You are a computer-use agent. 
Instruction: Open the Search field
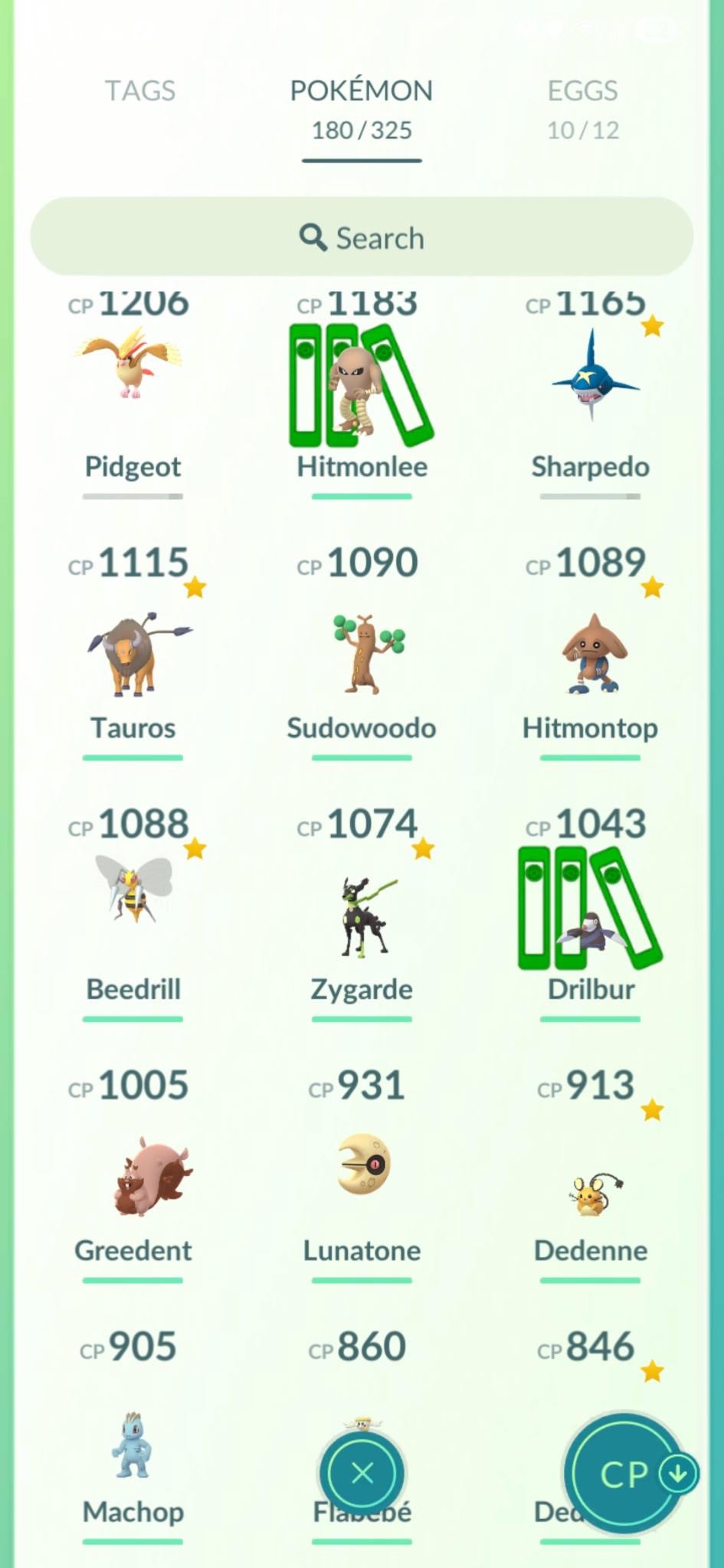click(x=362, y=237)
